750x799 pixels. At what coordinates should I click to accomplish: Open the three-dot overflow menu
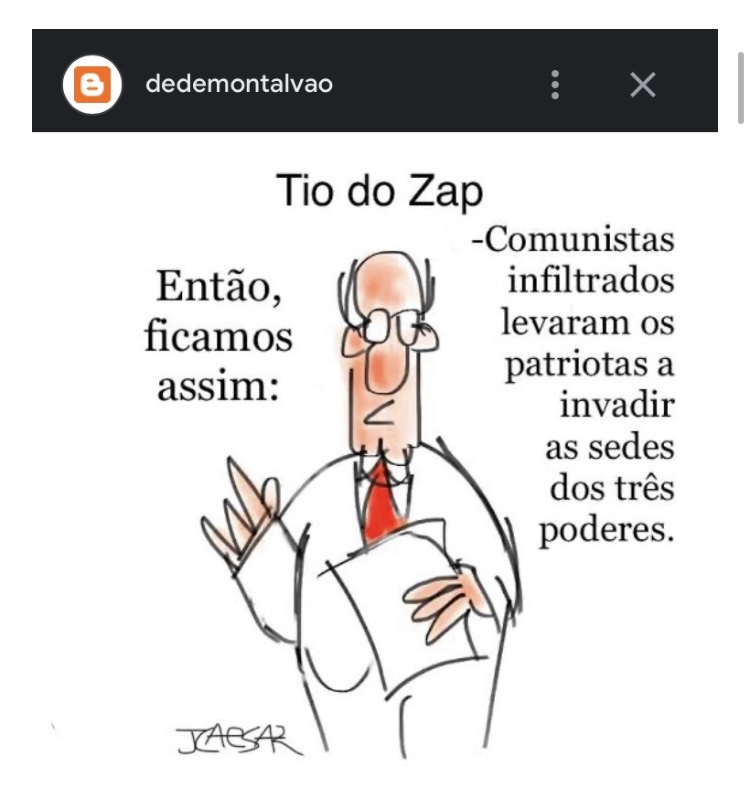click(555, 85)
